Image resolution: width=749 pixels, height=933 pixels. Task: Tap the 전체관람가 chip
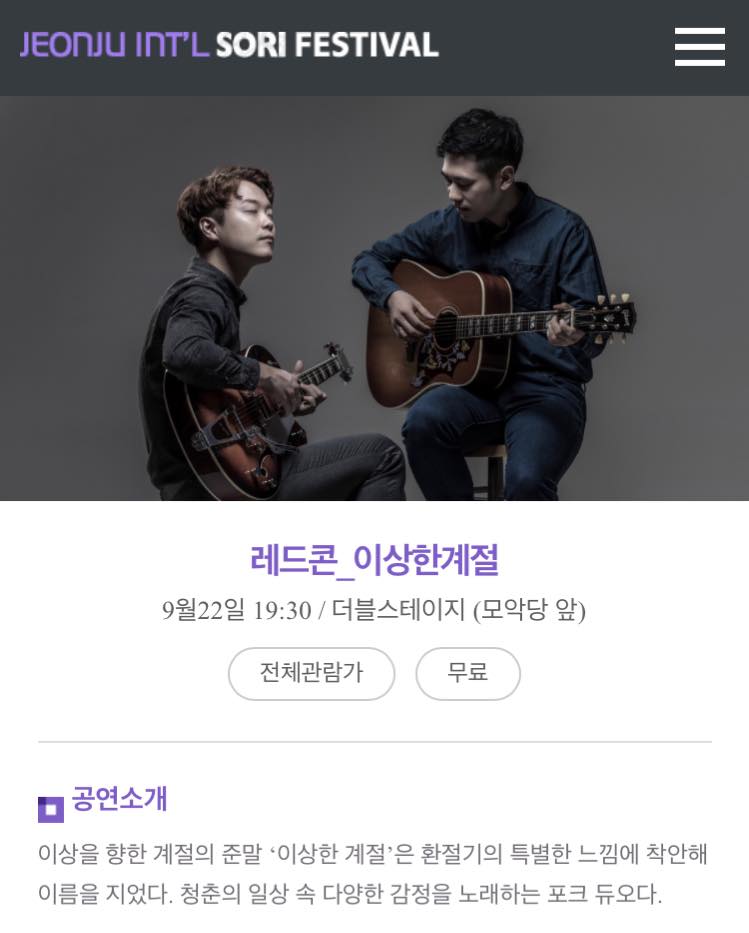point(311,673)
